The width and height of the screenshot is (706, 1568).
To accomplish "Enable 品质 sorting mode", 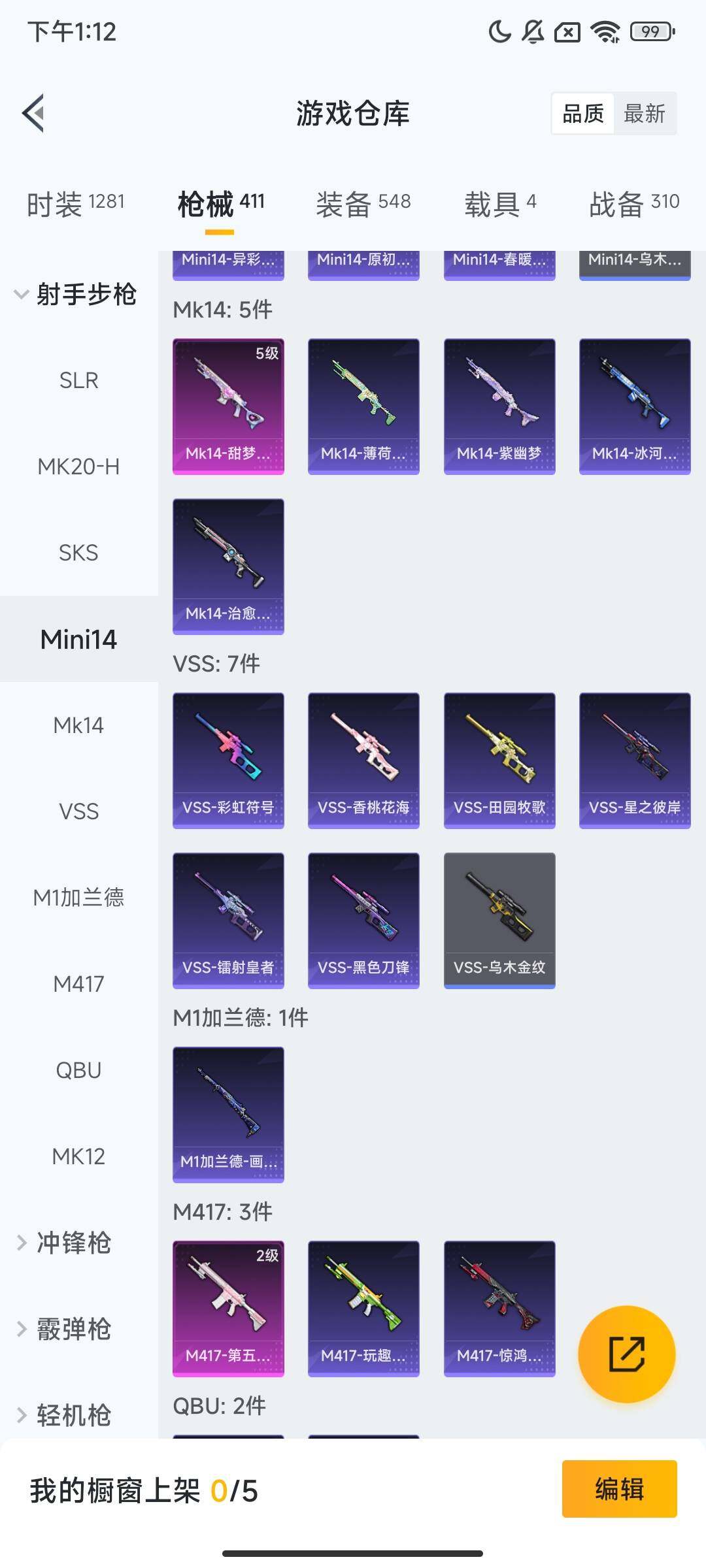I will point(584,114).
